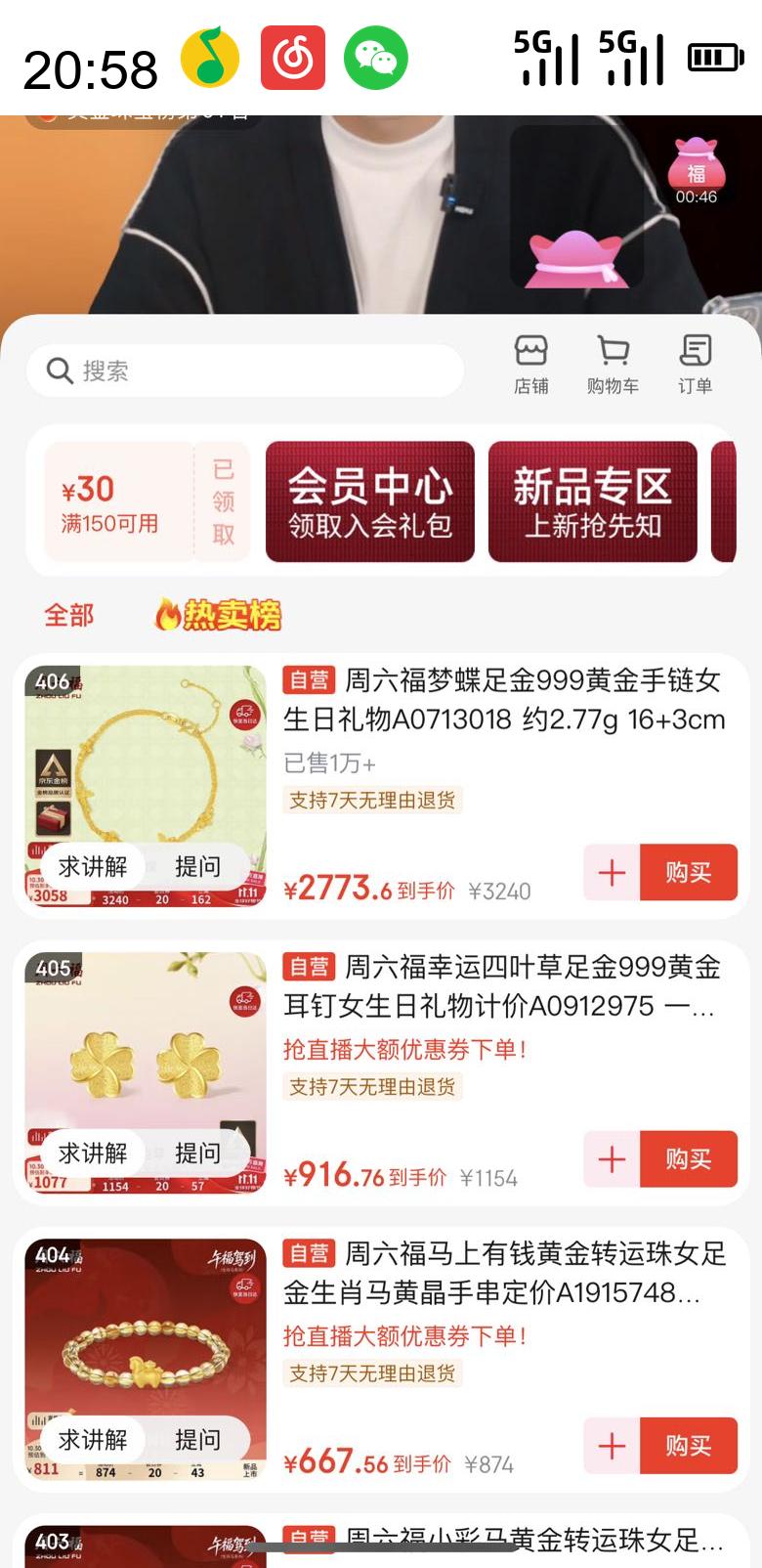This screenshot has height=1568, width=762.
Task: Open the 店铺 store page
Action: 531,364
